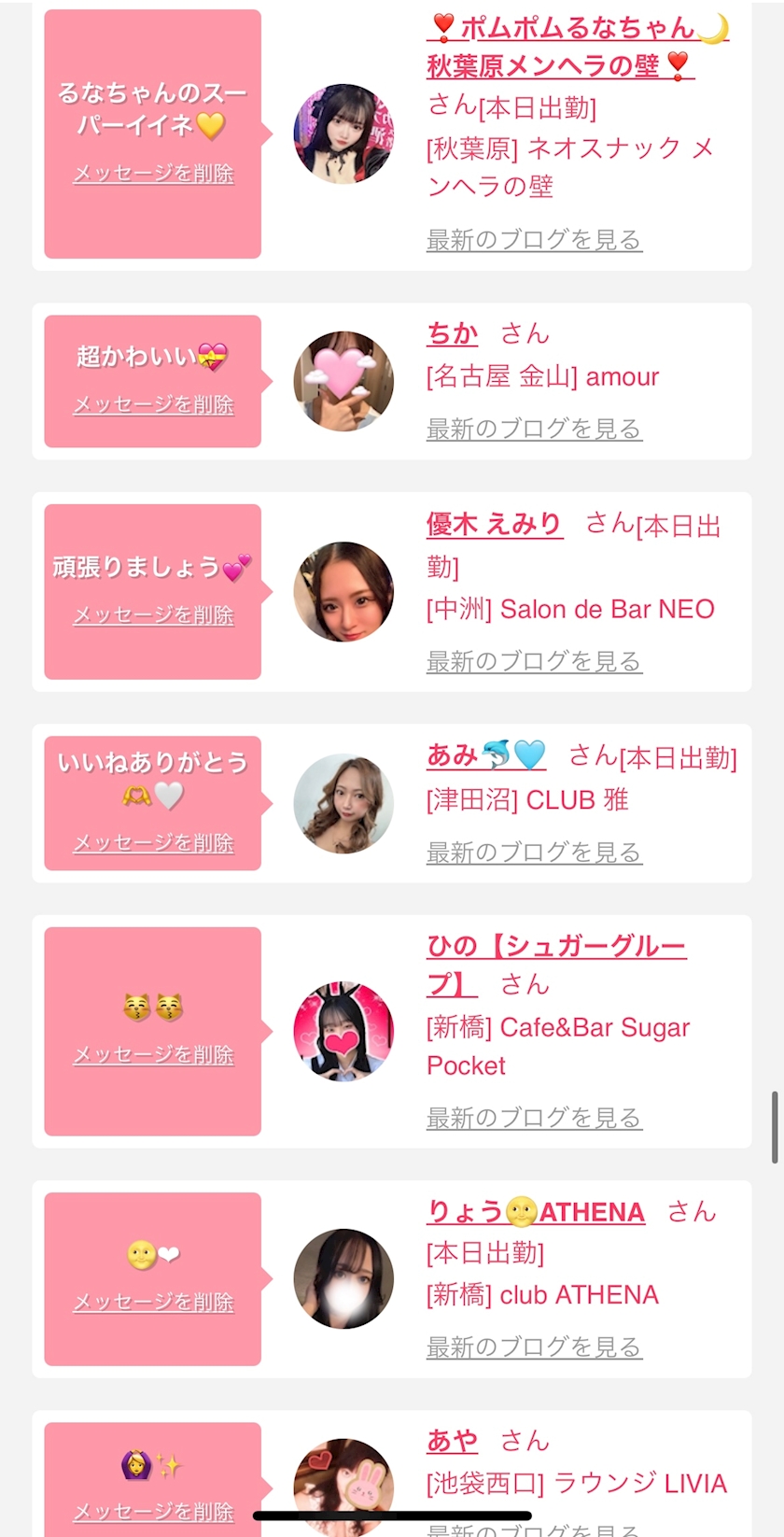Open あや's profile name link
Image resolution: width=784 pixels, height=1537 pixels.
pos(453,1441)
